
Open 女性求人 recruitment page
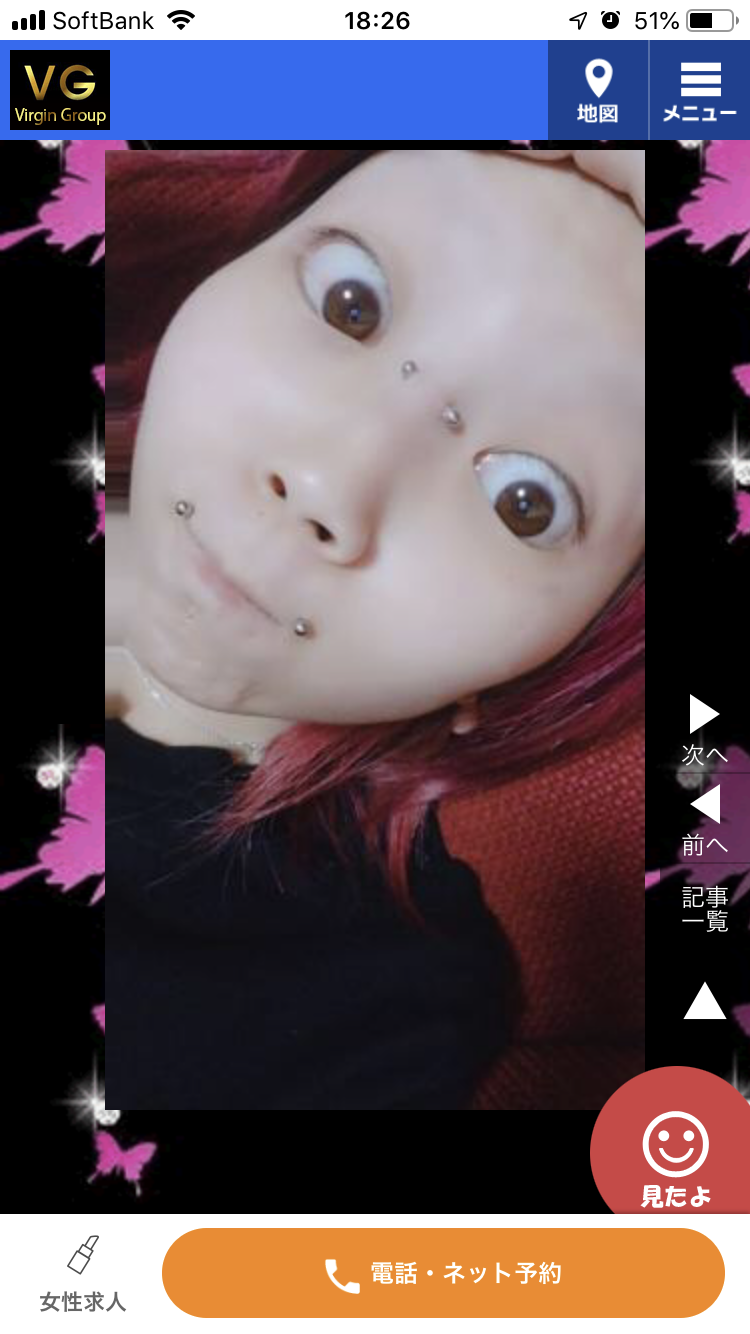[82, 1273]
